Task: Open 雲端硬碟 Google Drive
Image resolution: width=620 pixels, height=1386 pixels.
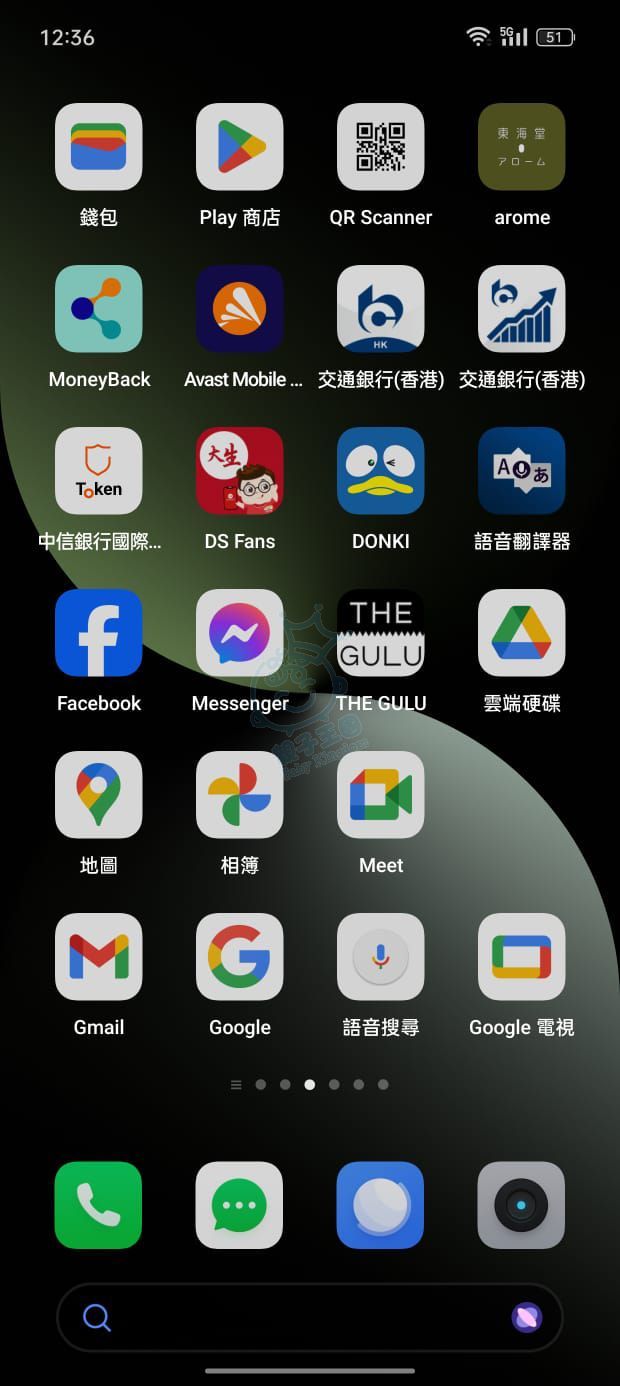Action: pyautogui.click(x=522, y=633)
